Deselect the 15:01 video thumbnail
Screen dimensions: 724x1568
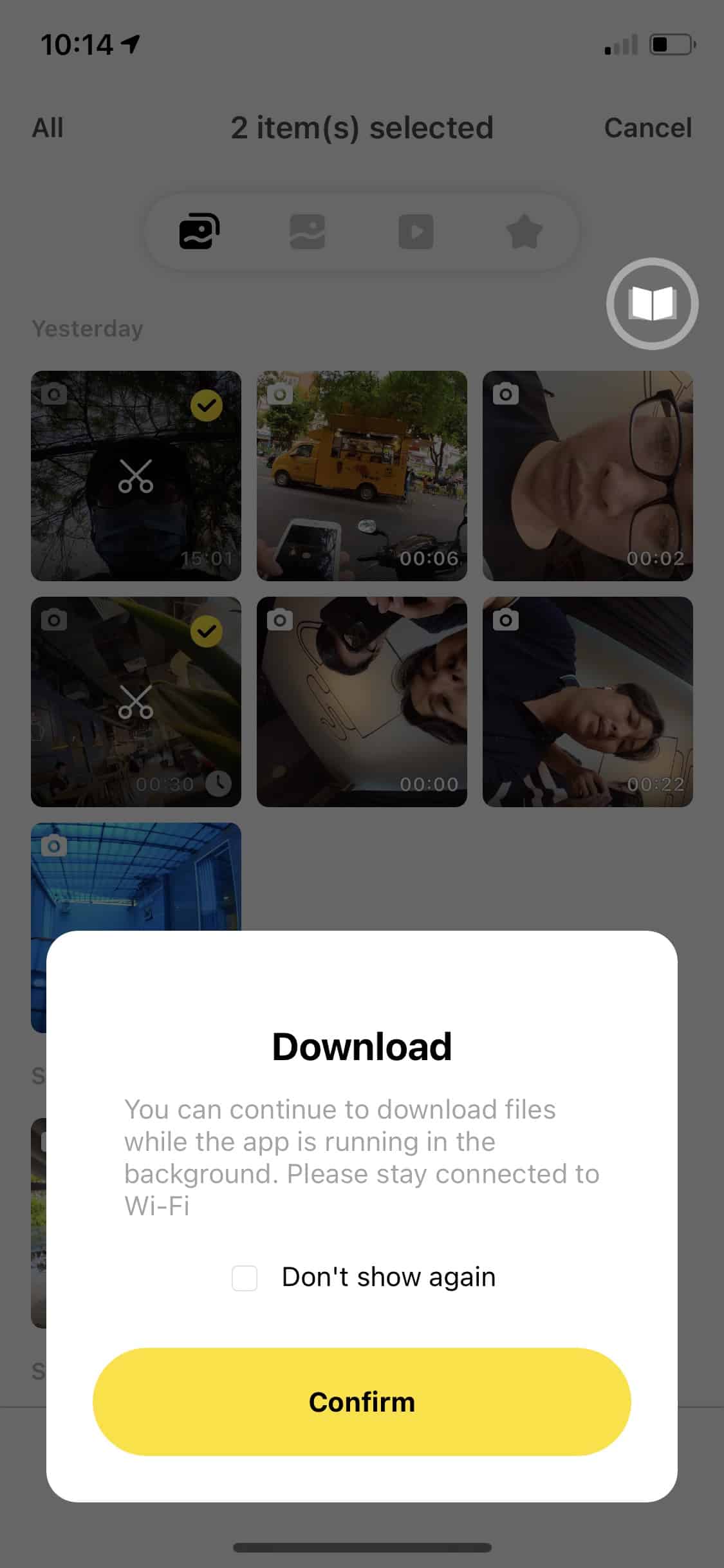[x=136, y=476]
